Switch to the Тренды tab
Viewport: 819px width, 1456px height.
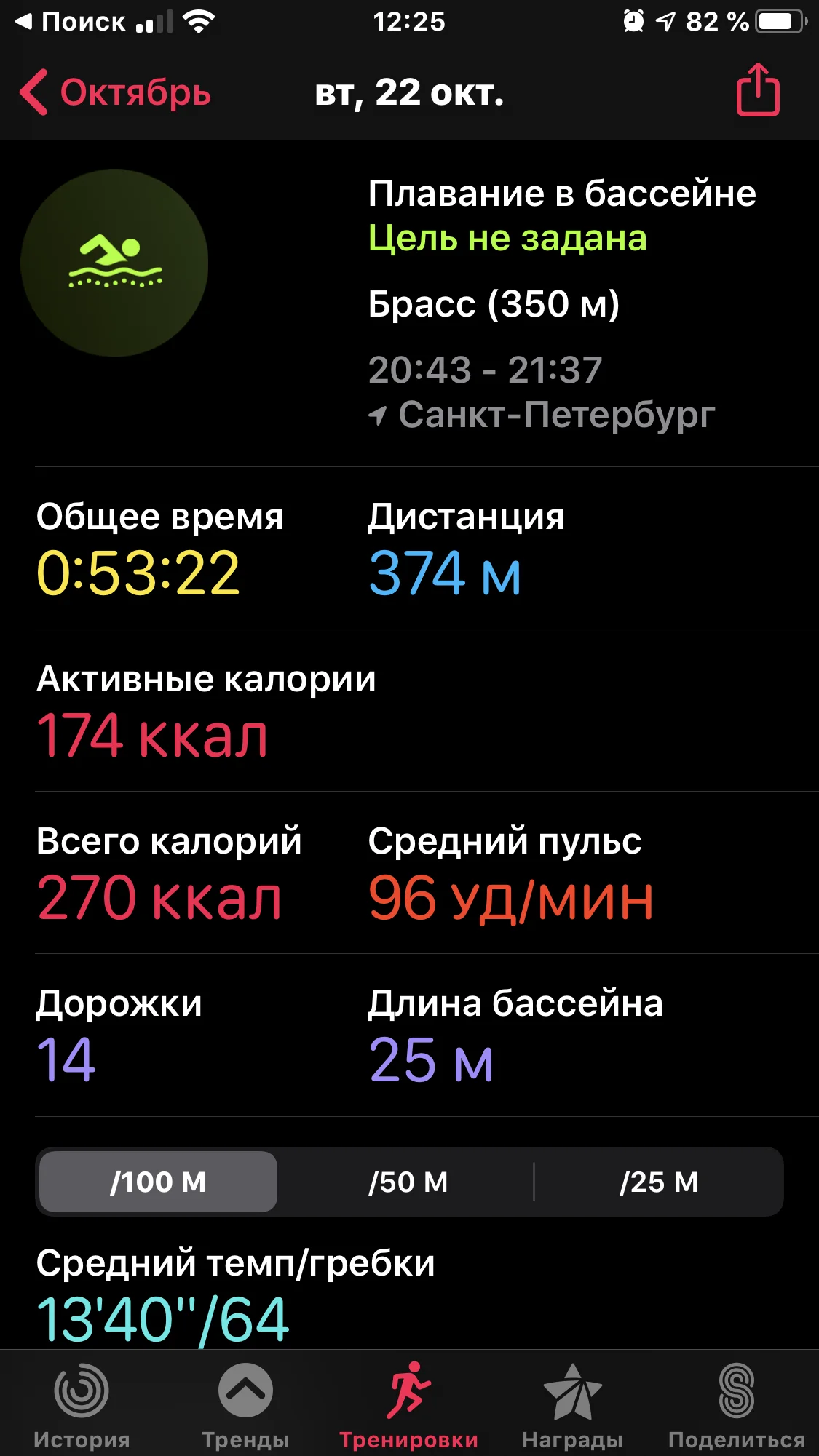pyautogui.click(x=245, y=1405)
